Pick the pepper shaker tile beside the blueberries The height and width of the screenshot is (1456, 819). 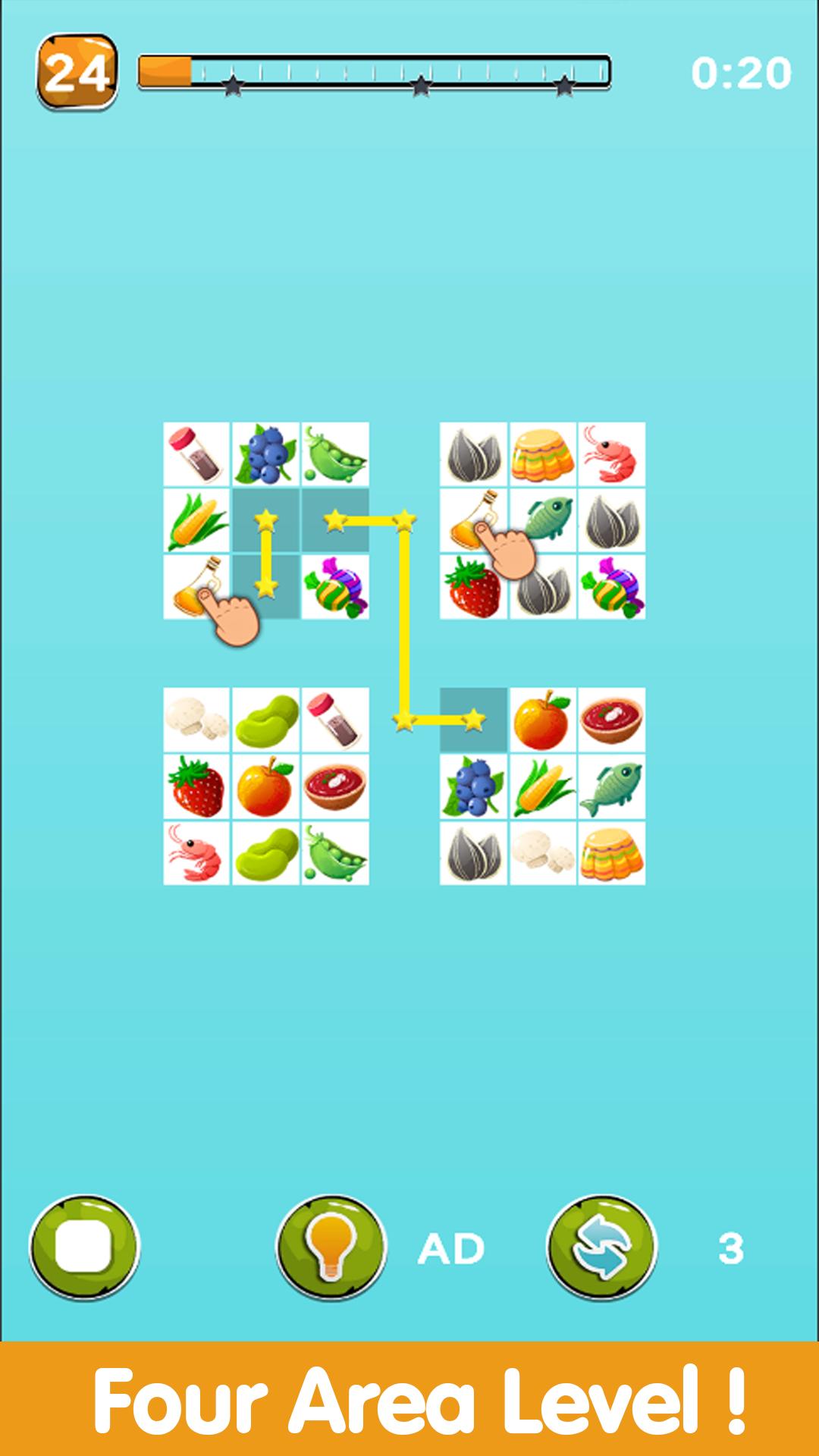196,454
